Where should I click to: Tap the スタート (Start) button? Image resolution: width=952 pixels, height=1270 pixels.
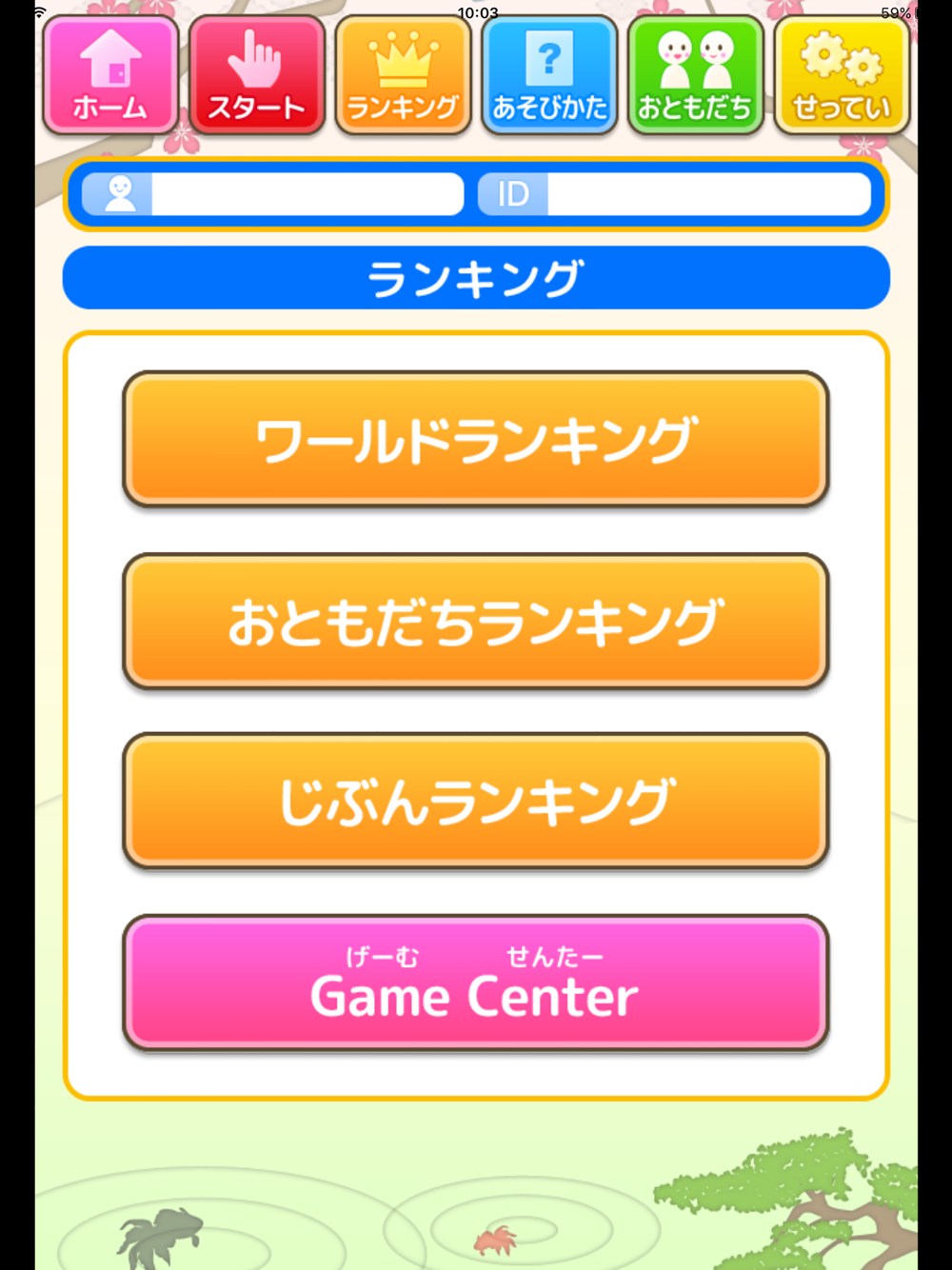257,75
